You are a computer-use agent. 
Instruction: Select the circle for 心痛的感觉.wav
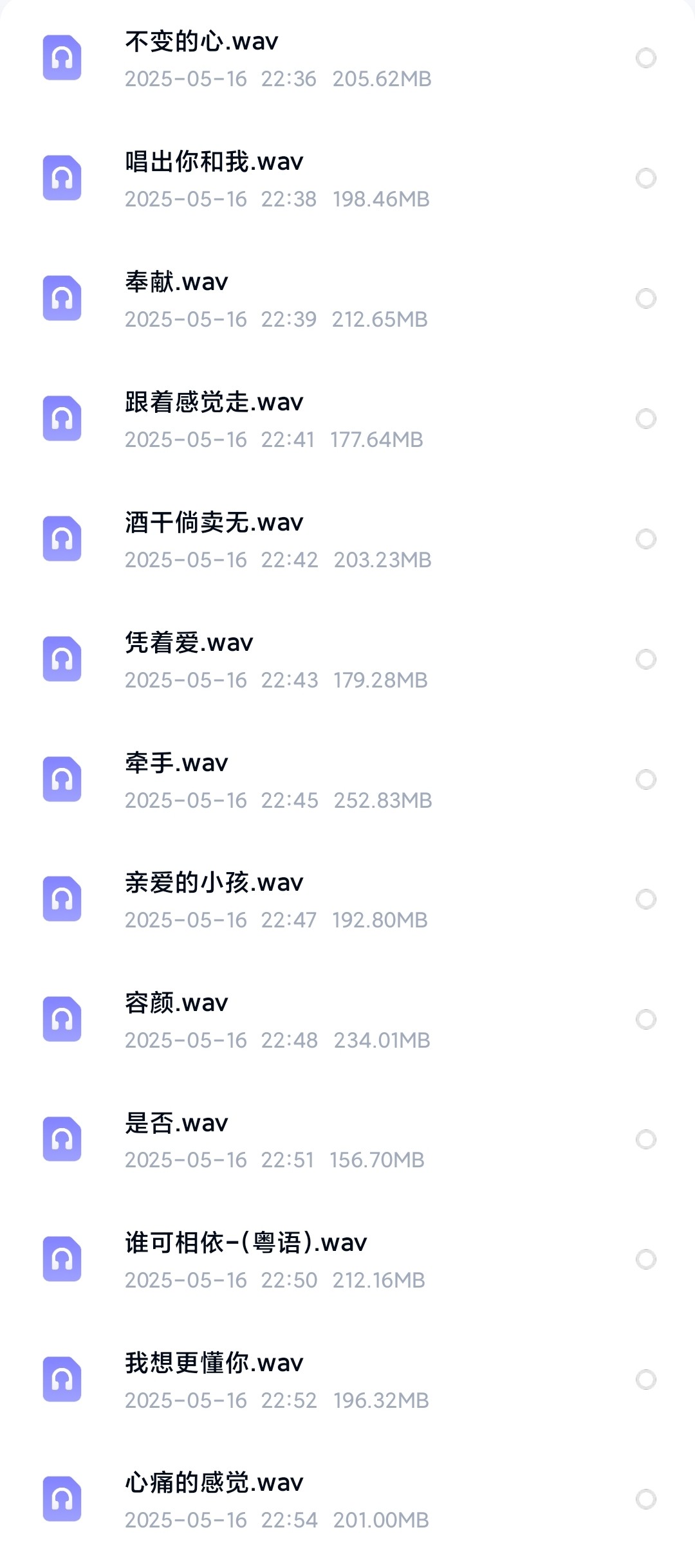point(645,1499)
